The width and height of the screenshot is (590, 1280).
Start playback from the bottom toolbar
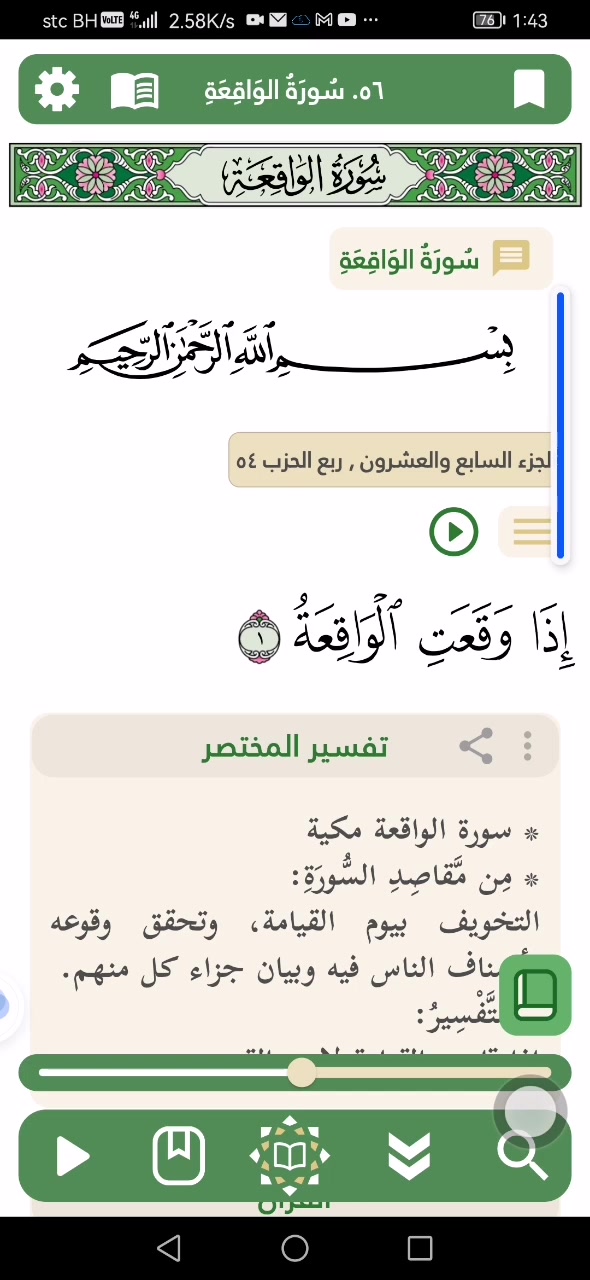(x=72, y=1156)
